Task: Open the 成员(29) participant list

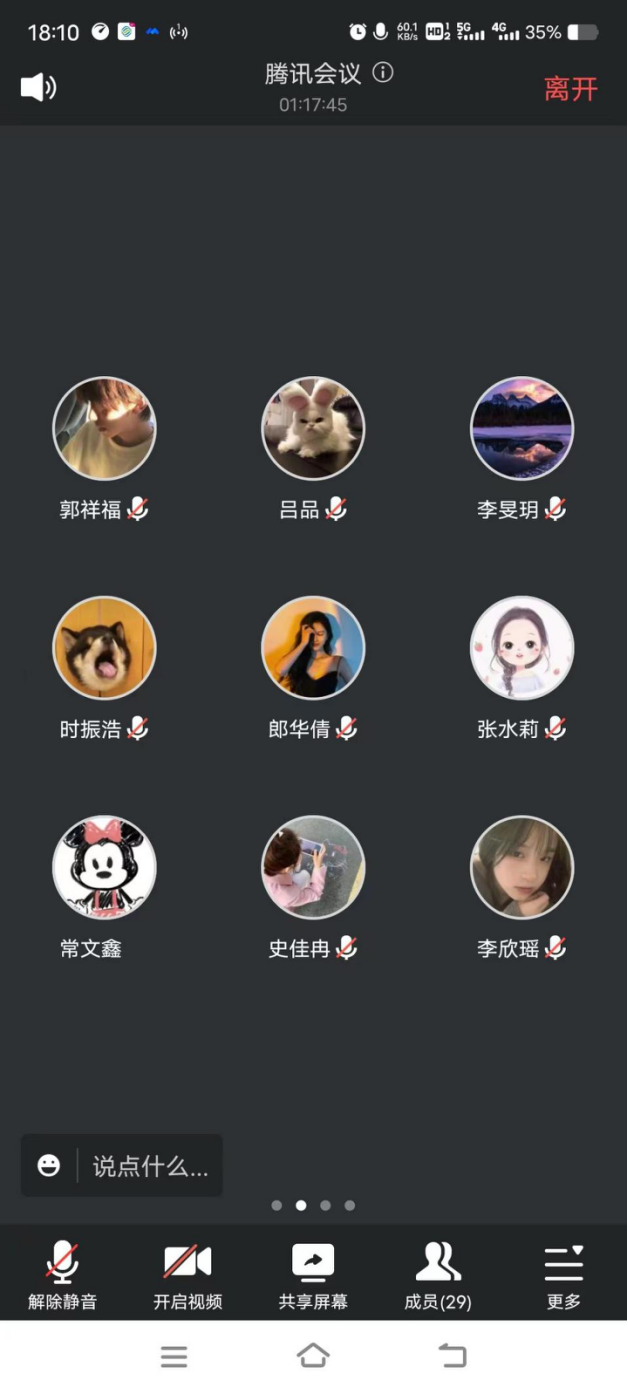Action: [x=438, y=1275]
